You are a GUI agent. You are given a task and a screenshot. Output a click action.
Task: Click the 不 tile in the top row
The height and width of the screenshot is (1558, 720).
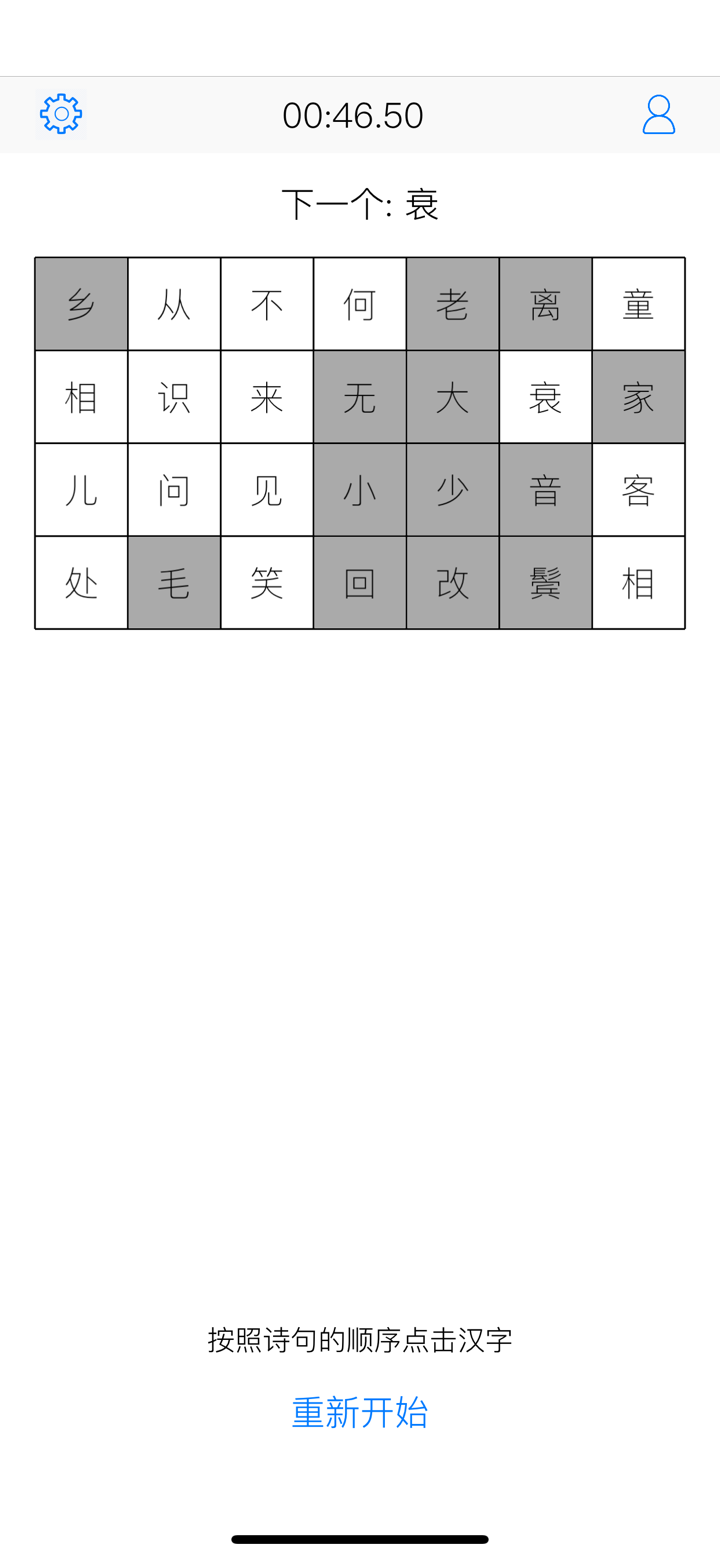coord(266,303)
